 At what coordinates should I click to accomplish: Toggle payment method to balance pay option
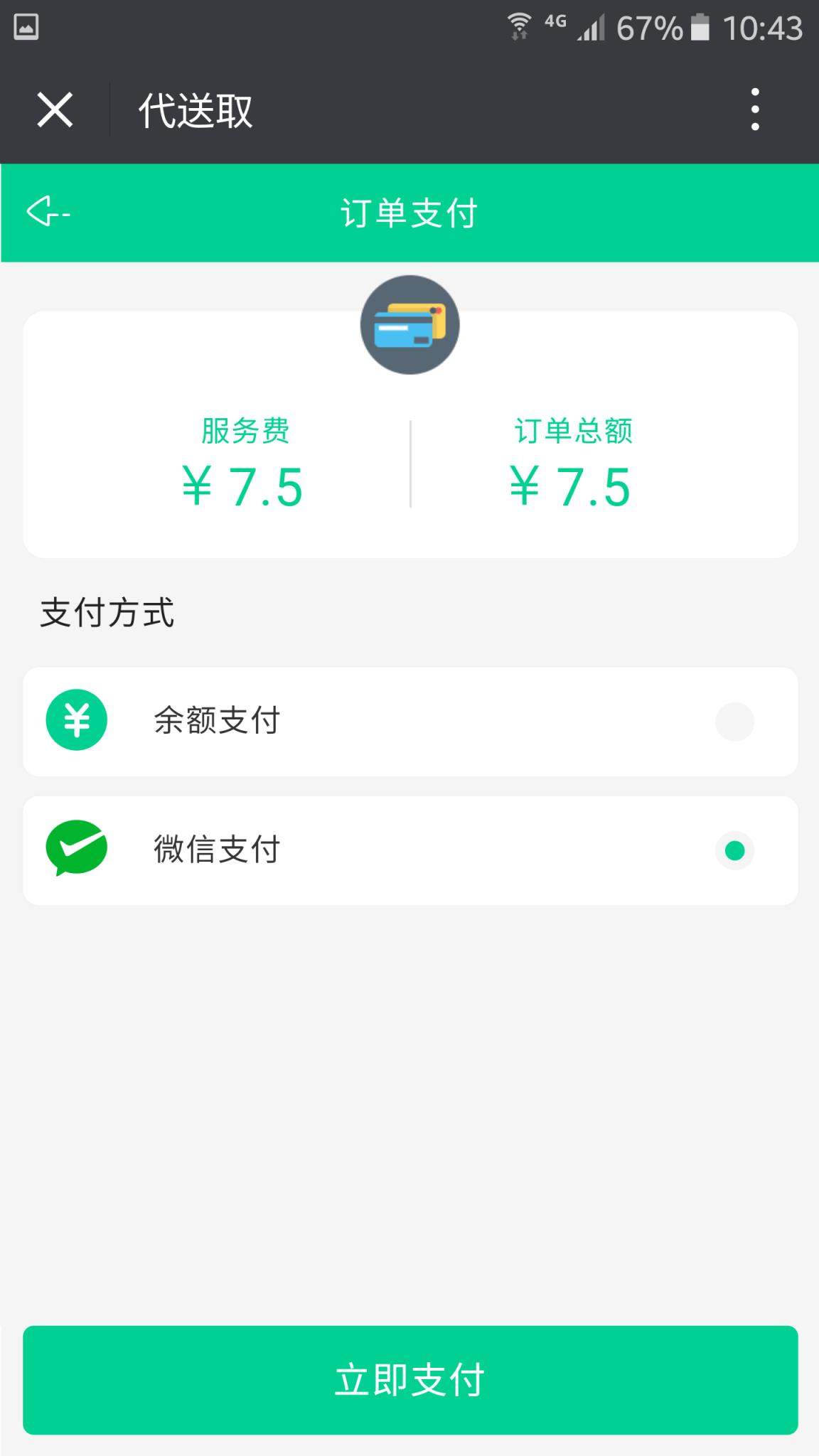735,721
